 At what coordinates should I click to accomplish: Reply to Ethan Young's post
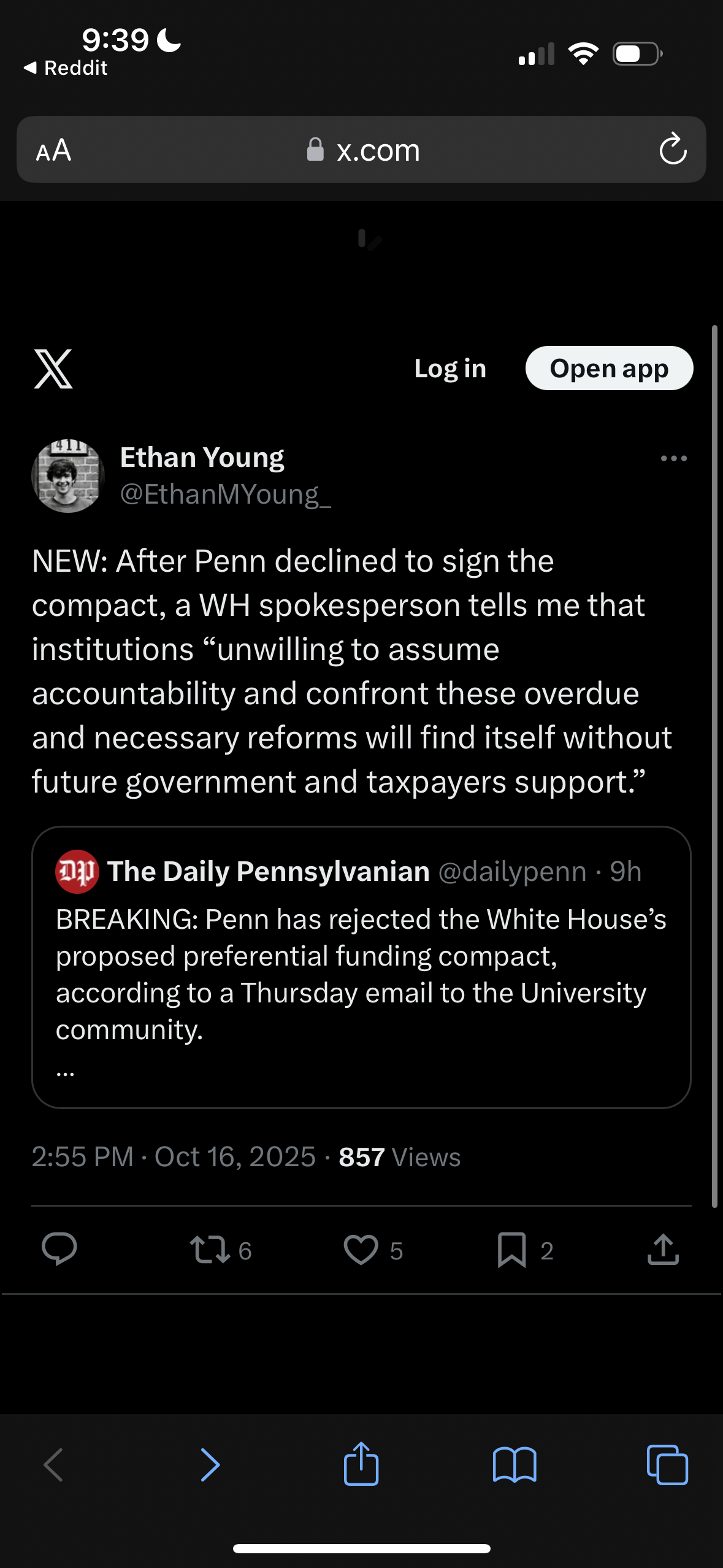click(59, 1249)
